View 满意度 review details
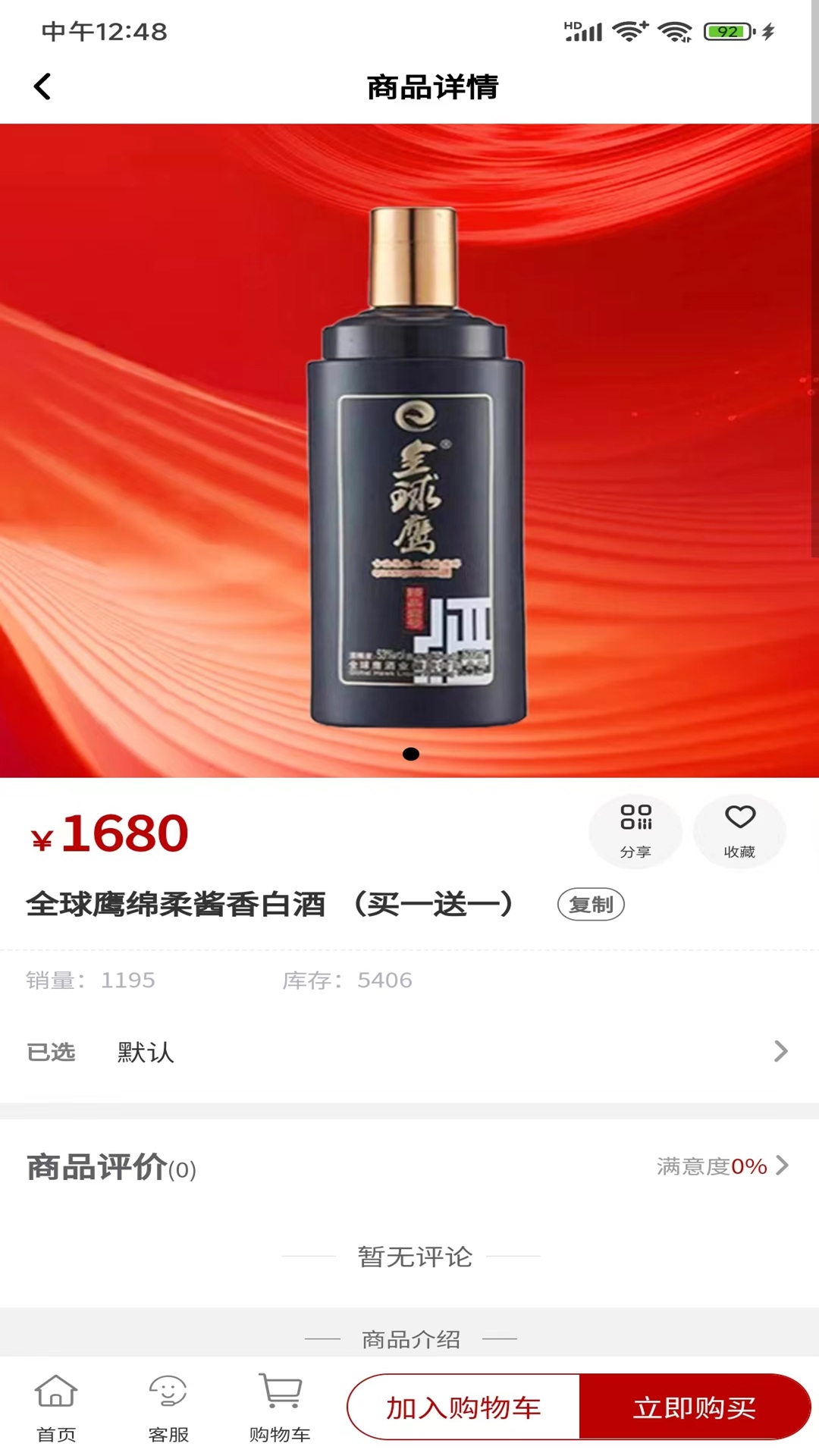Screen dimensions: 819x1456 point(722,1166)
